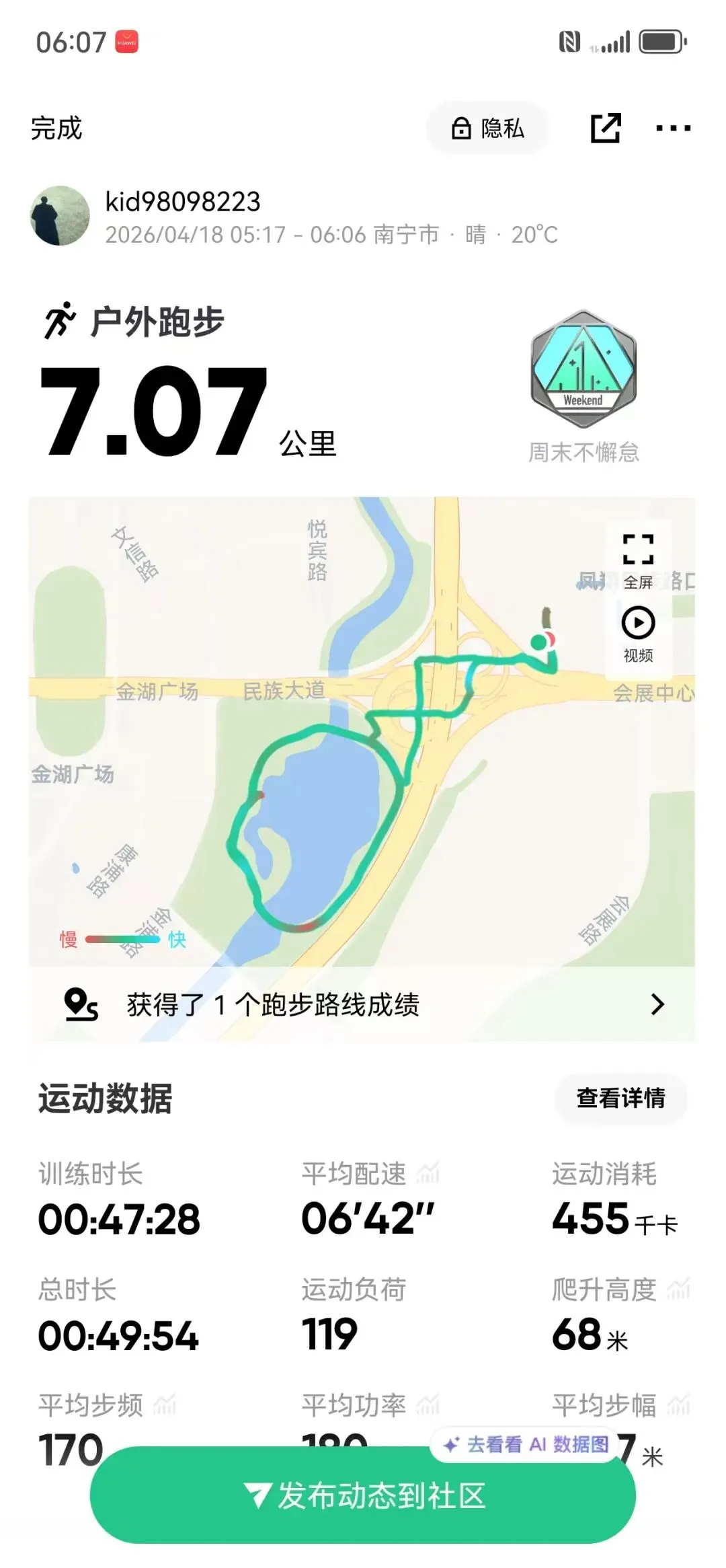Tap 查看详情 for workout details

[620, 1098]
